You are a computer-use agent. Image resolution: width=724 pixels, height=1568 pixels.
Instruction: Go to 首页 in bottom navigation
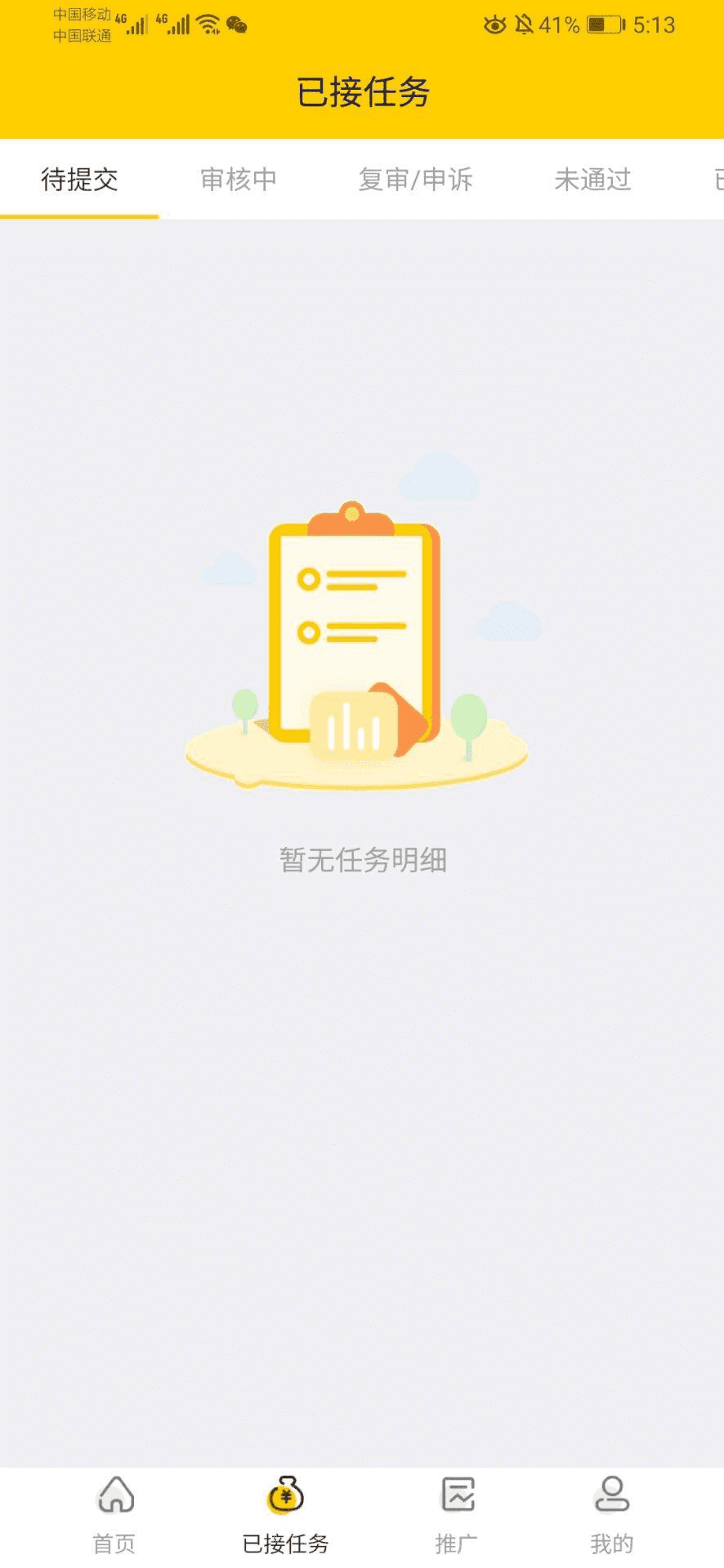pos(114,1515)
